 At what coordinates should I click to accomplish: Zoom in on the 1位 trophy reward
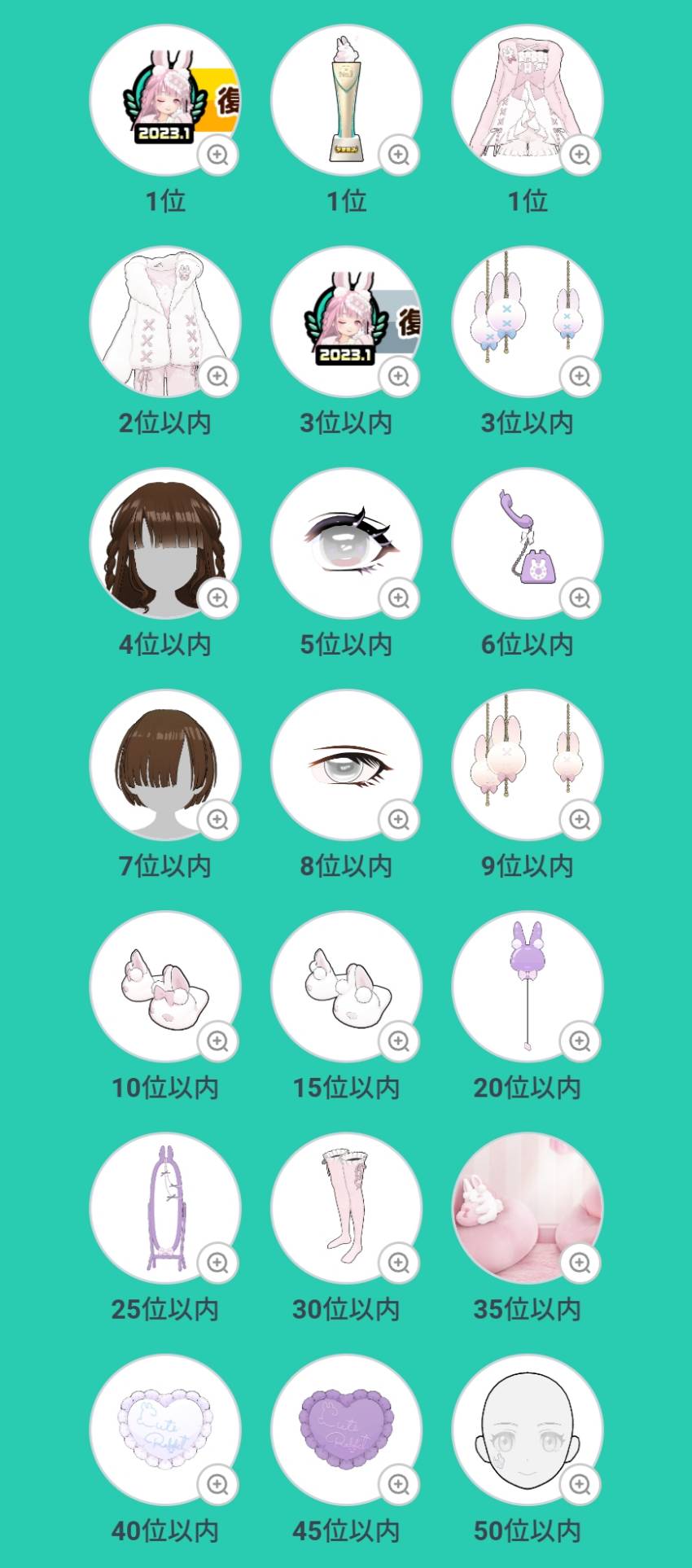tap(399, 155)
